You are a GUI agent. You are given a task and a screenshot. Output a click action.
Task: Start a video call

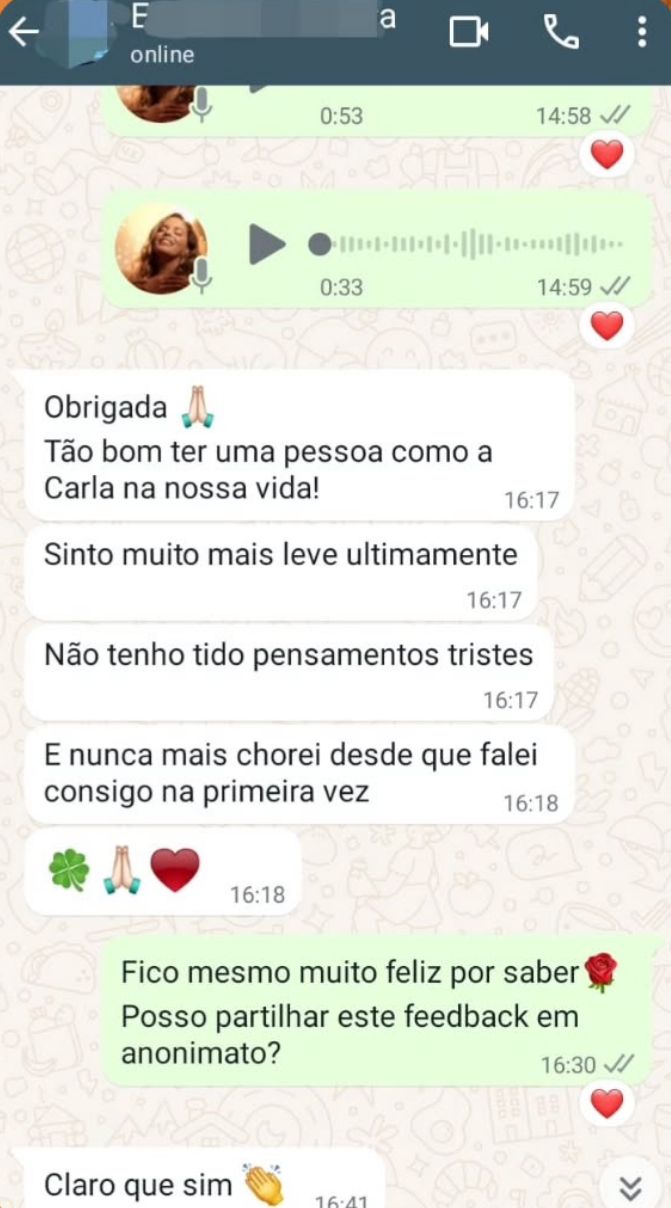[x=468, y=33]
